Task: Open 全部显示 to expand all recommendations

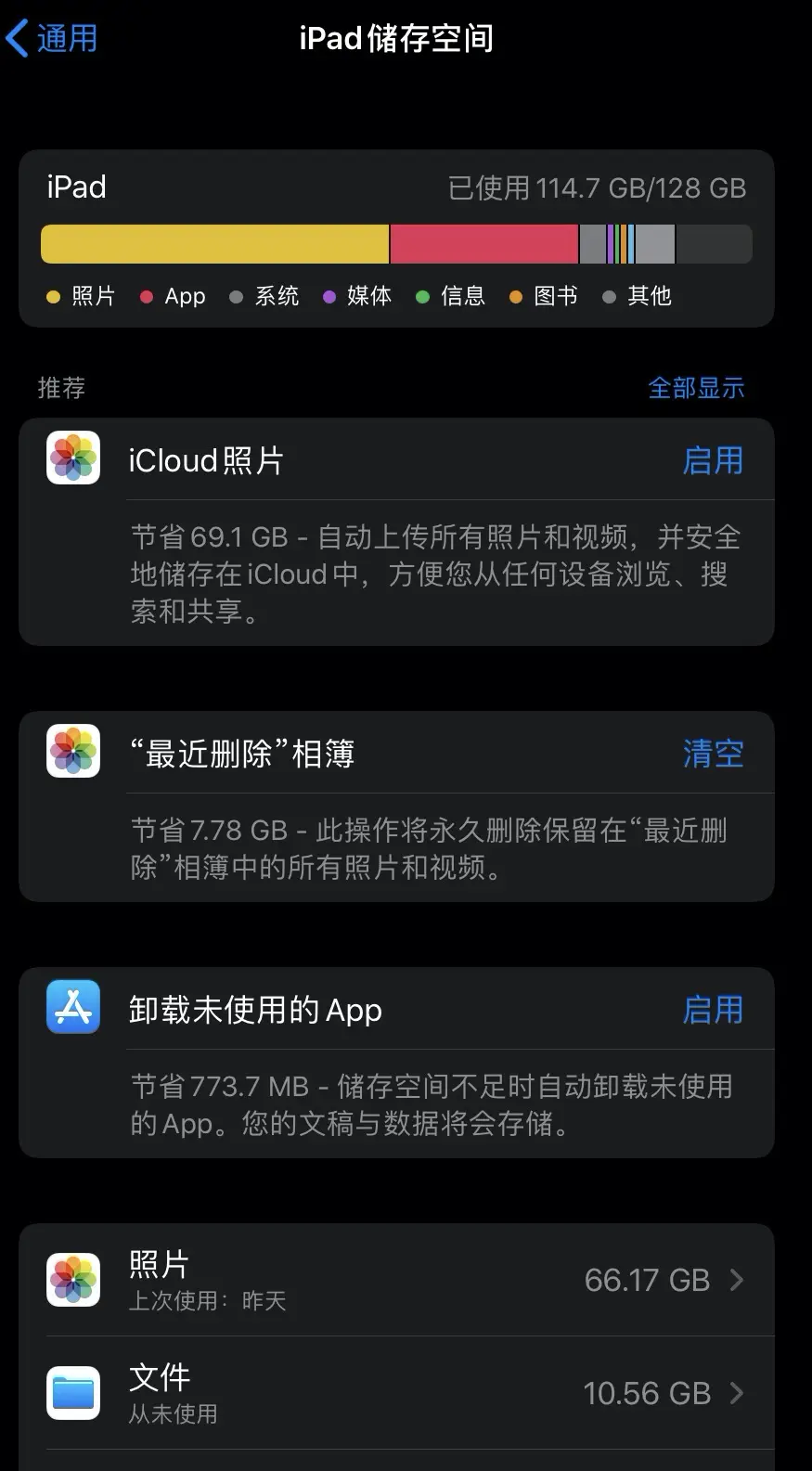Action: [x=696, y=387]
